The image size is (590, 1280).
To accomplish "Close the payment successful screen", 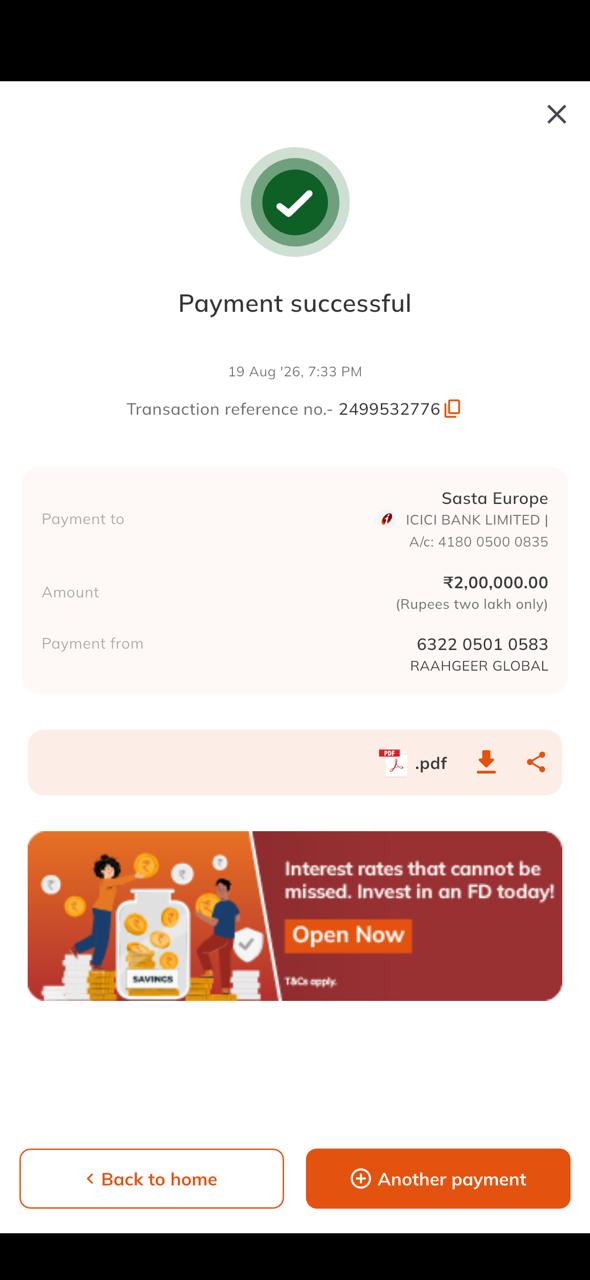I will 557,114.
